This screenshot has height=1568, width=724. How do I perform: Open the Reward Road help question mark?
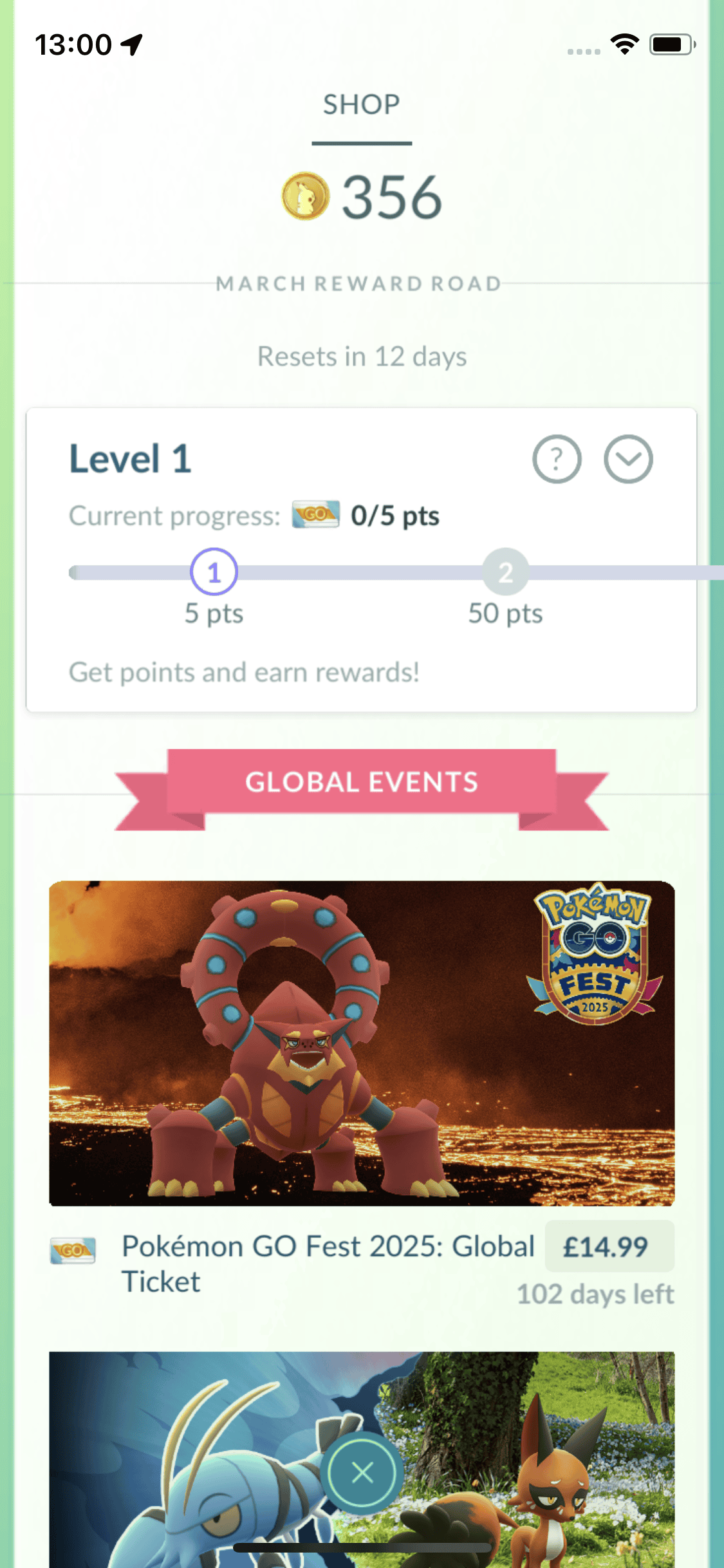coord(557,459)
